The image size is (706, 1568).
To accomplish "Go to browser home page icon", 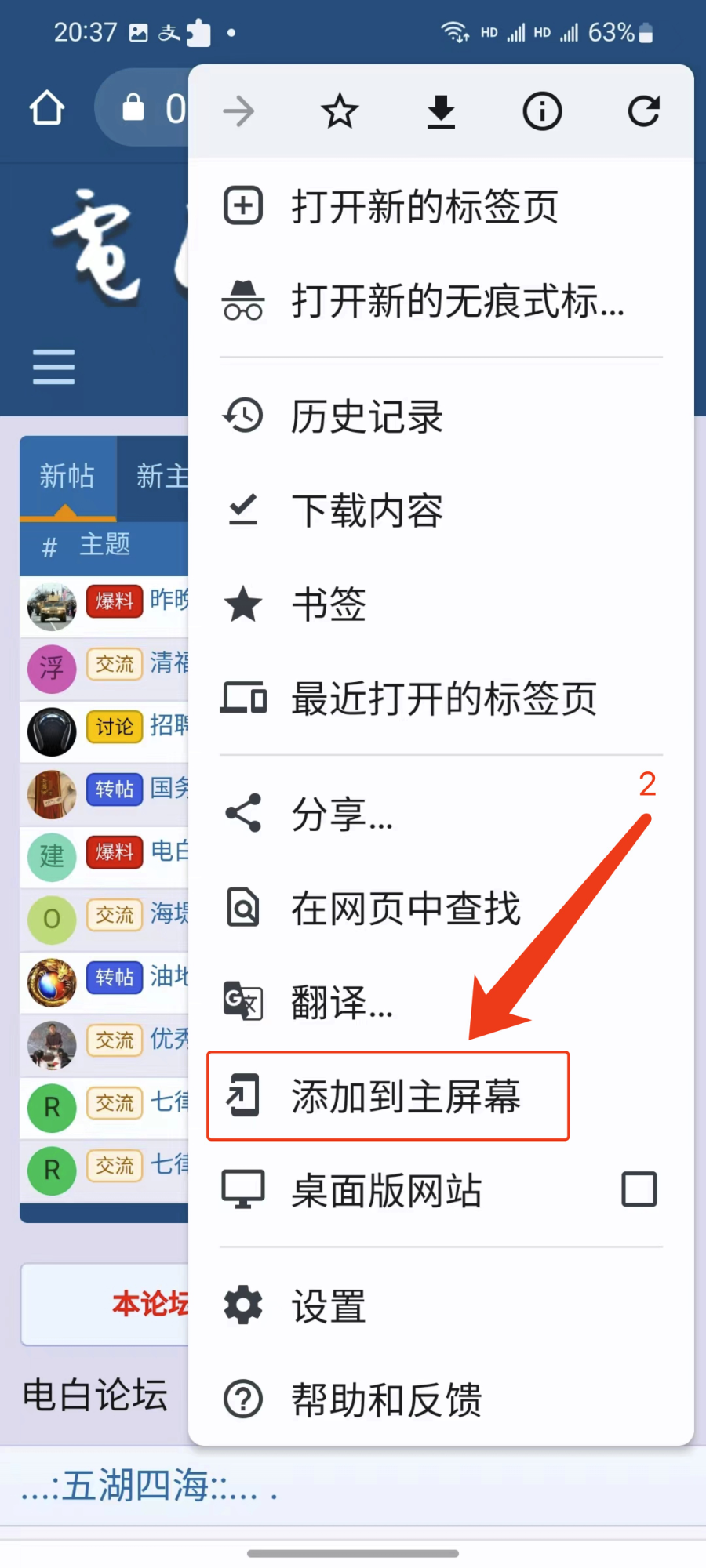I will click(47, 108).
